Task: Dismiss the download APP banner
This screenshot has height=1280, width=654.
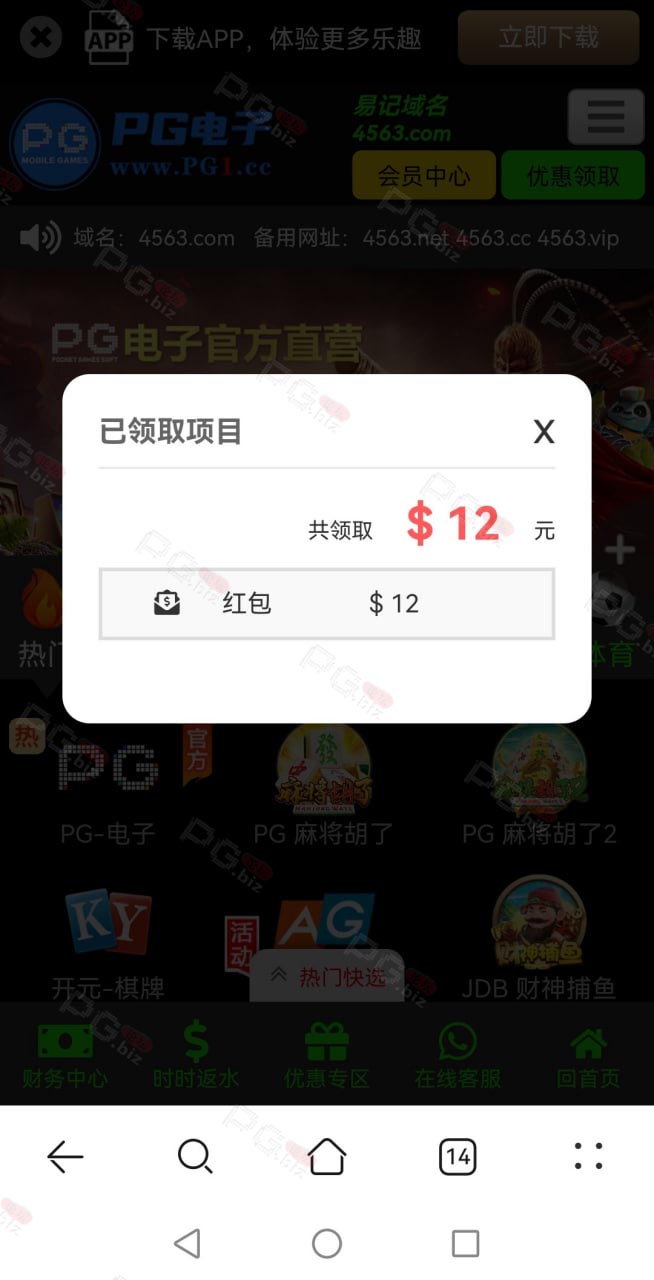Action: pos(40,38)
